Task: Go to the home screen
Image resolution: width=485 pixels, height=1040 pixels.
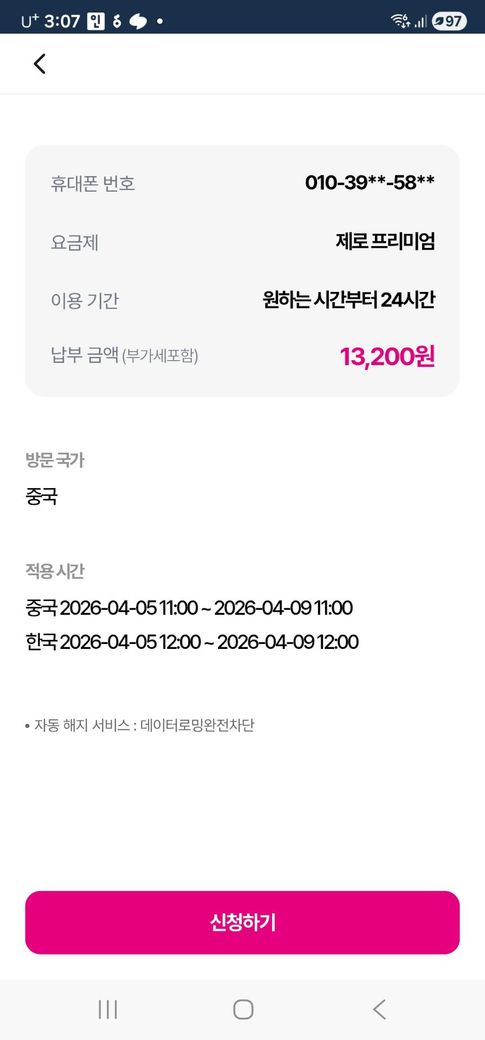Action: 243,1009
